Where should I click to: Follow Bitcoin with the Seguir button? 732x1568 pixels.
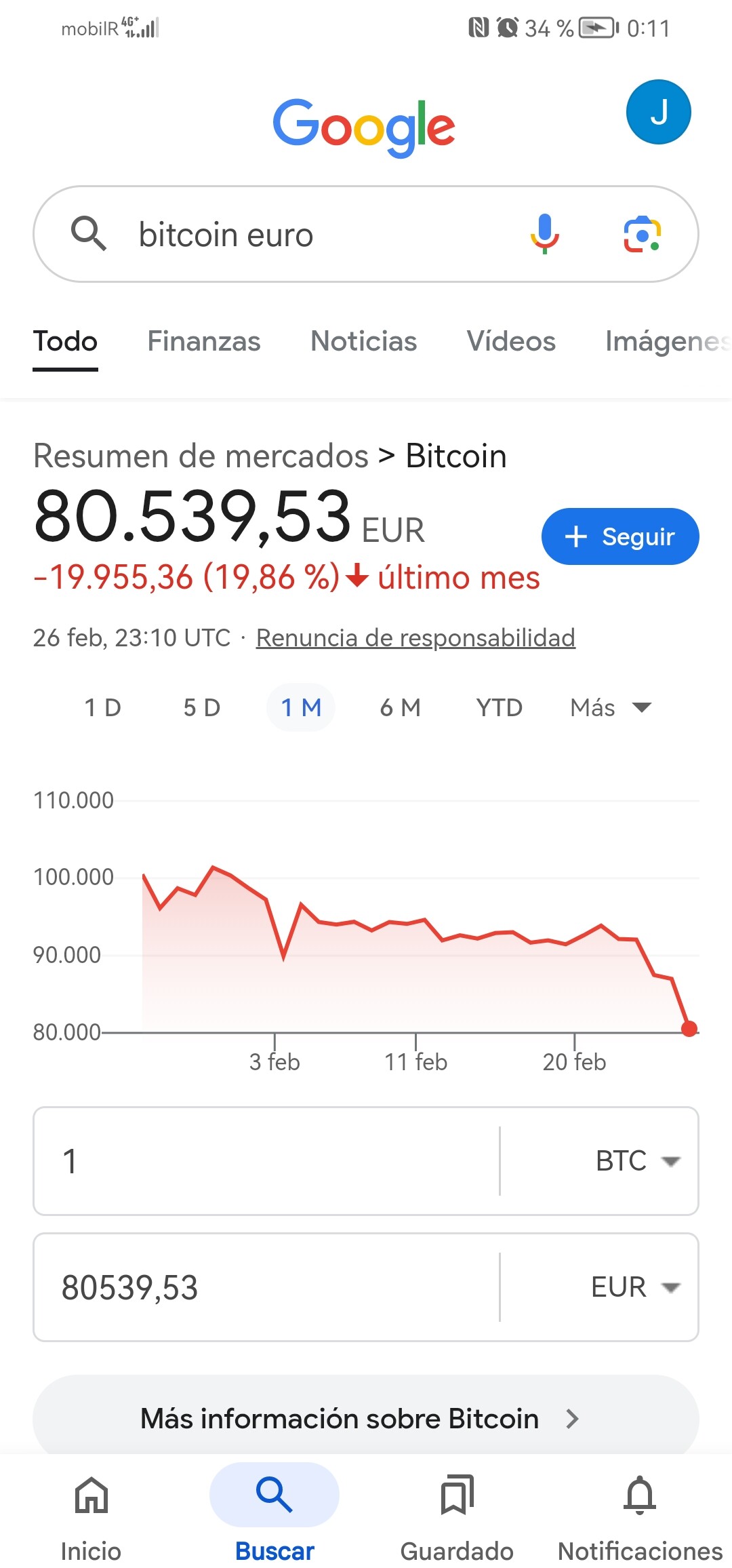619,536
